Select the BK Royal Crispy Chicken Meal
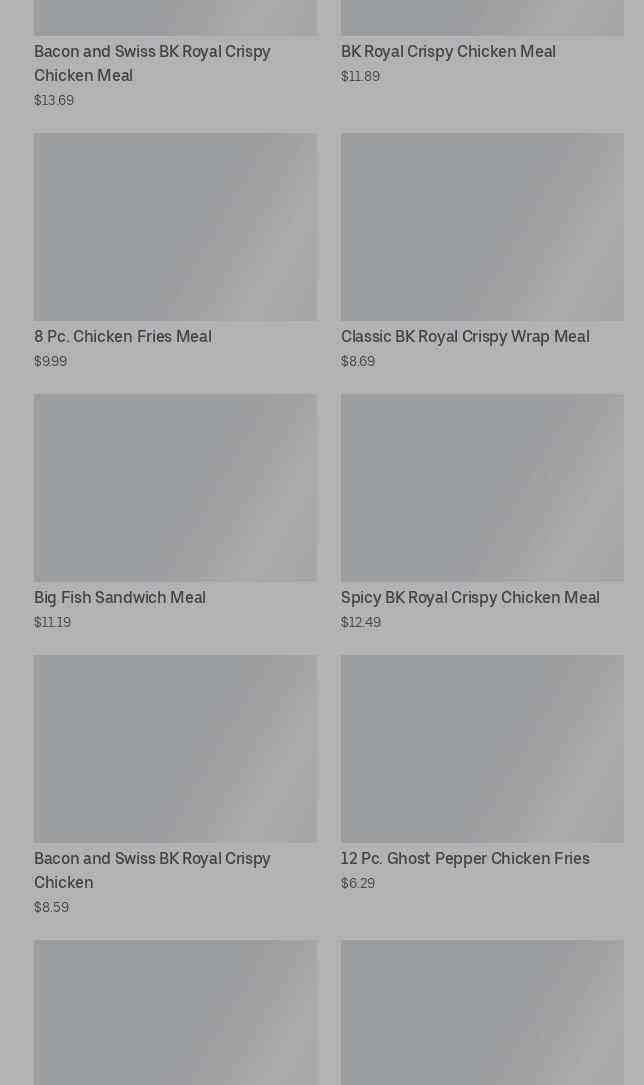 pos(448,52)
